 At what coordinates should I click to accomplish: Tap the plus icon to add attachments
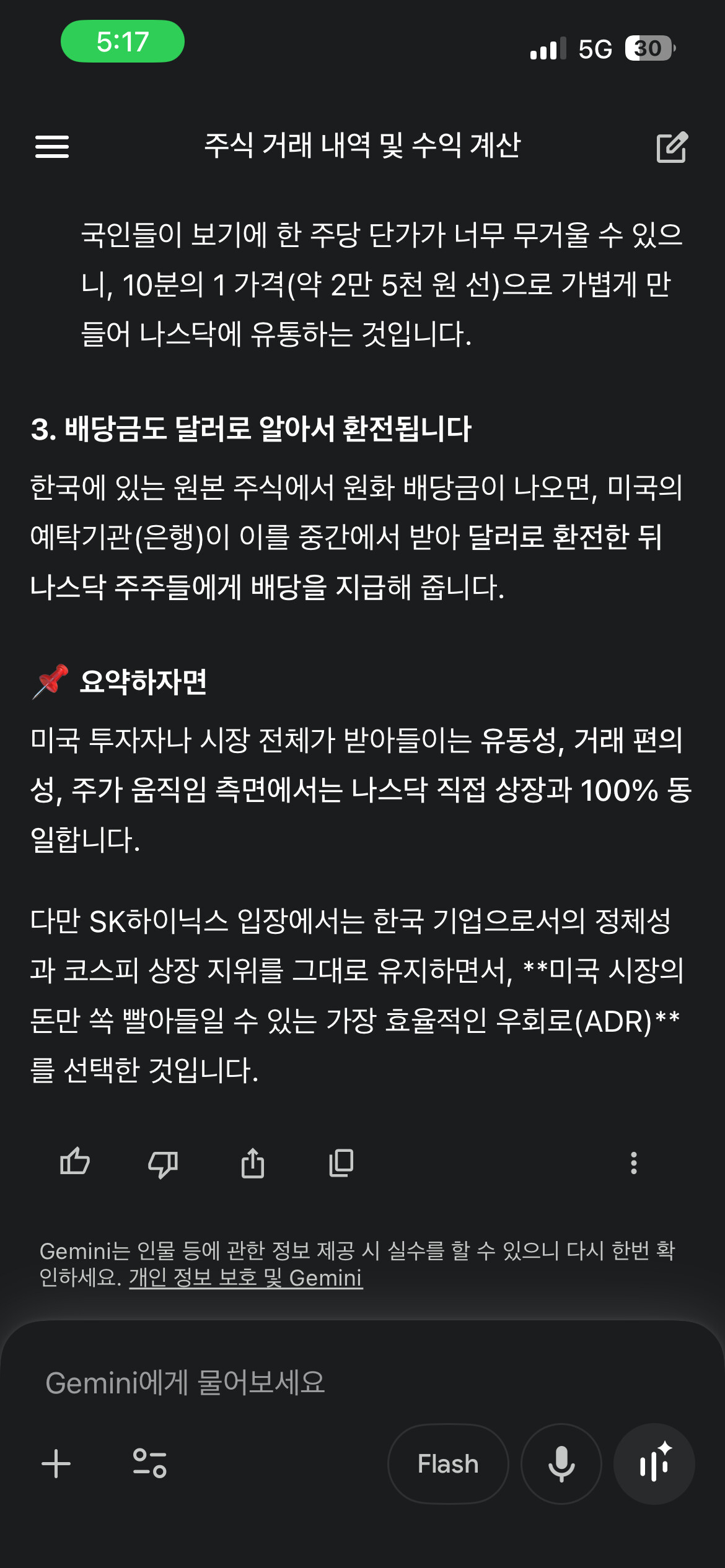56,1464
